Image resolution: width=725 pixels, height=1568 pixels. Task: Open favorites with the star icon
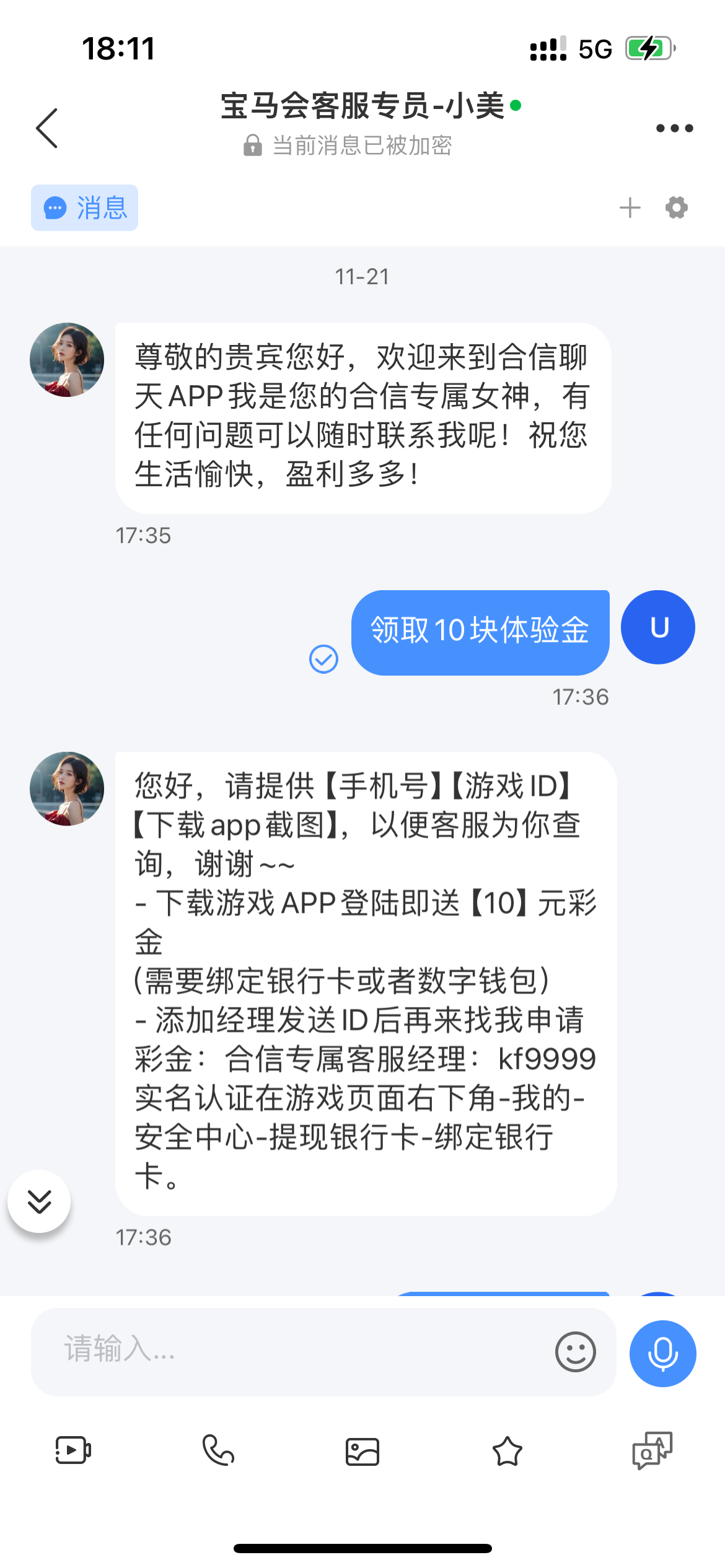coord(507,1452)
